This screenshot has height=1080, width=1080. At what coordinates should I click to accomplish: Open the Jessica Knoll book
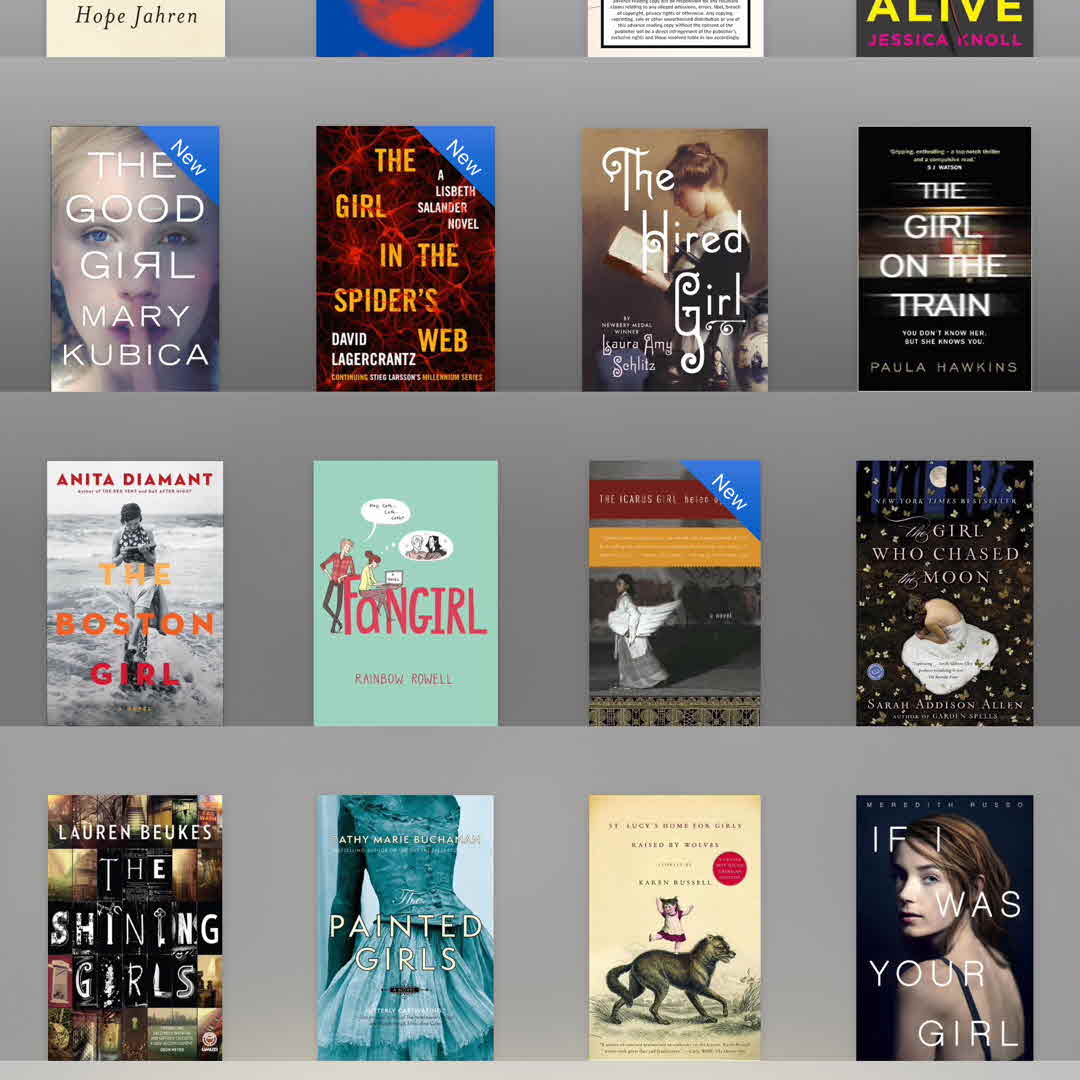[x=944, y=27]
